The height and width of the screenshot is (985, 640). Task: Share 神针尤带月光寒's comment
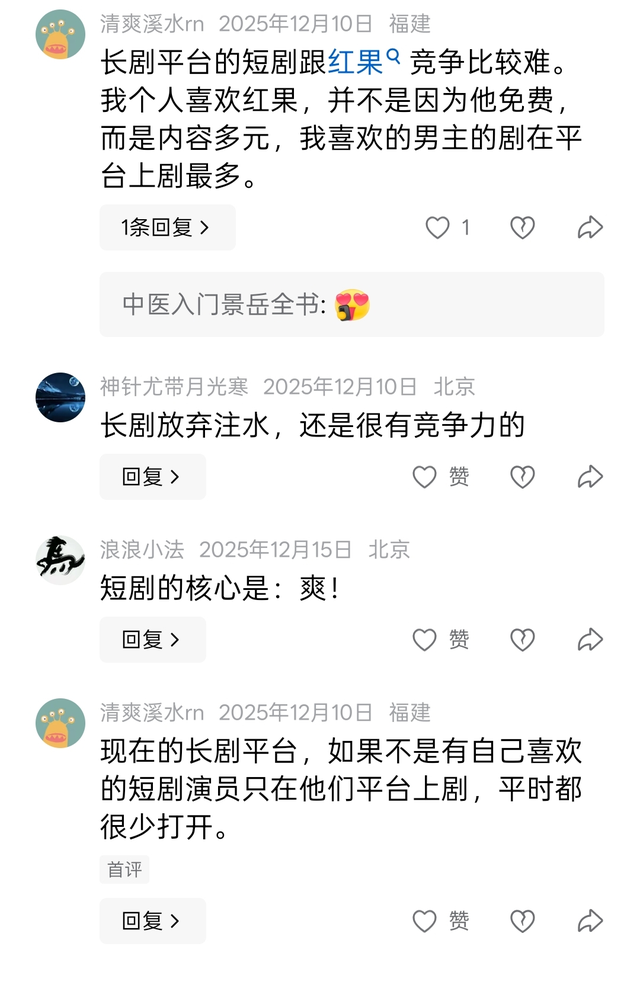point(590,477)
